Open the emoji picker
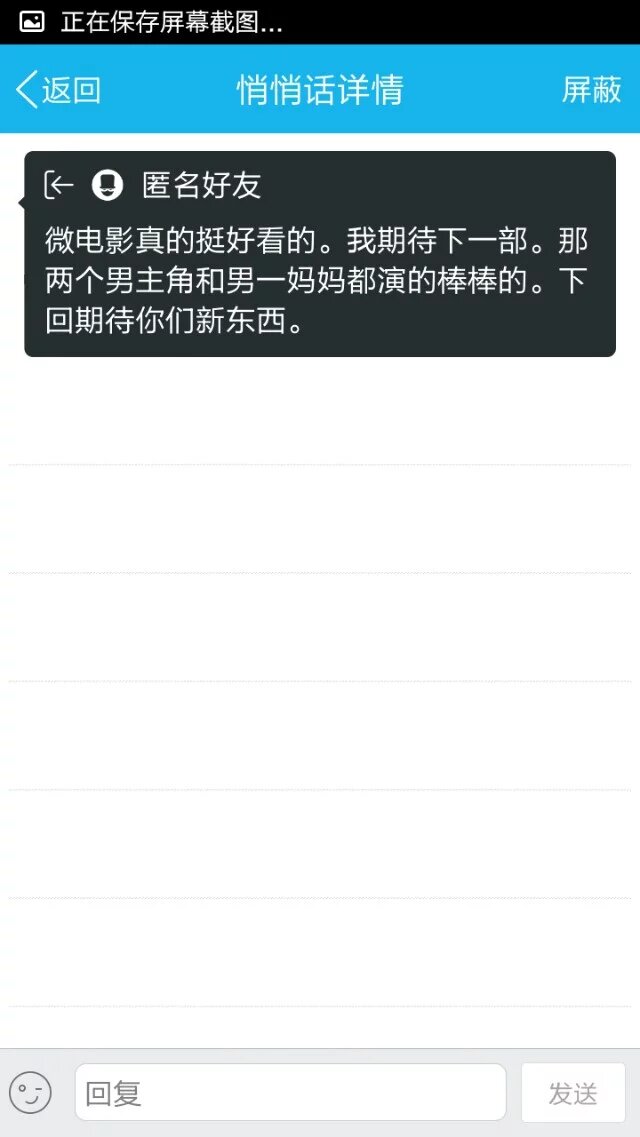Screen dimensions: 640x1137 (30, 1092)
